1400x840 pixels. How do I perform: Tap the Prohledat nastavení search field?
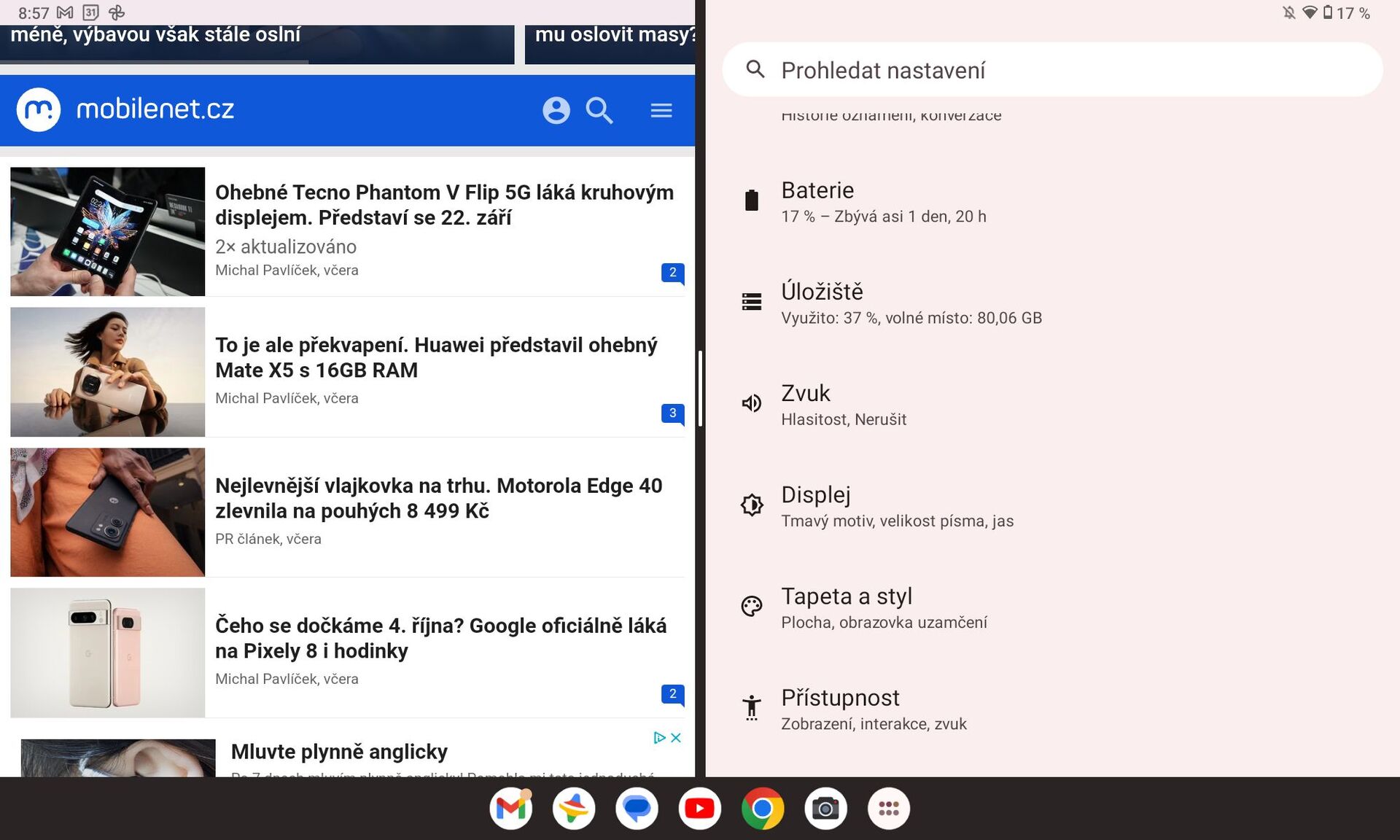[1051, 70]
